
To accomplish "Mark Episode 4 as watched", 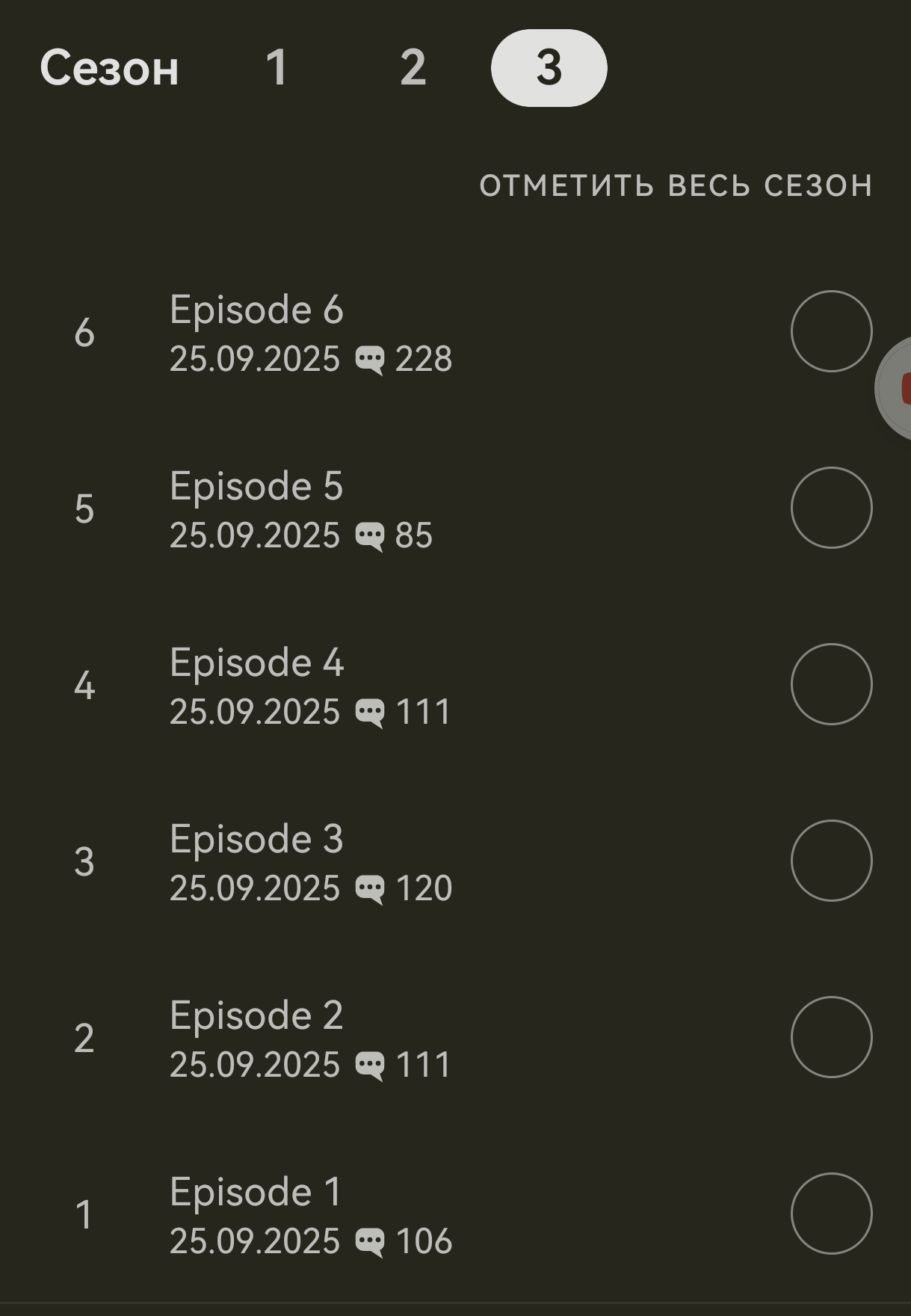I will (x=831, y=684).
